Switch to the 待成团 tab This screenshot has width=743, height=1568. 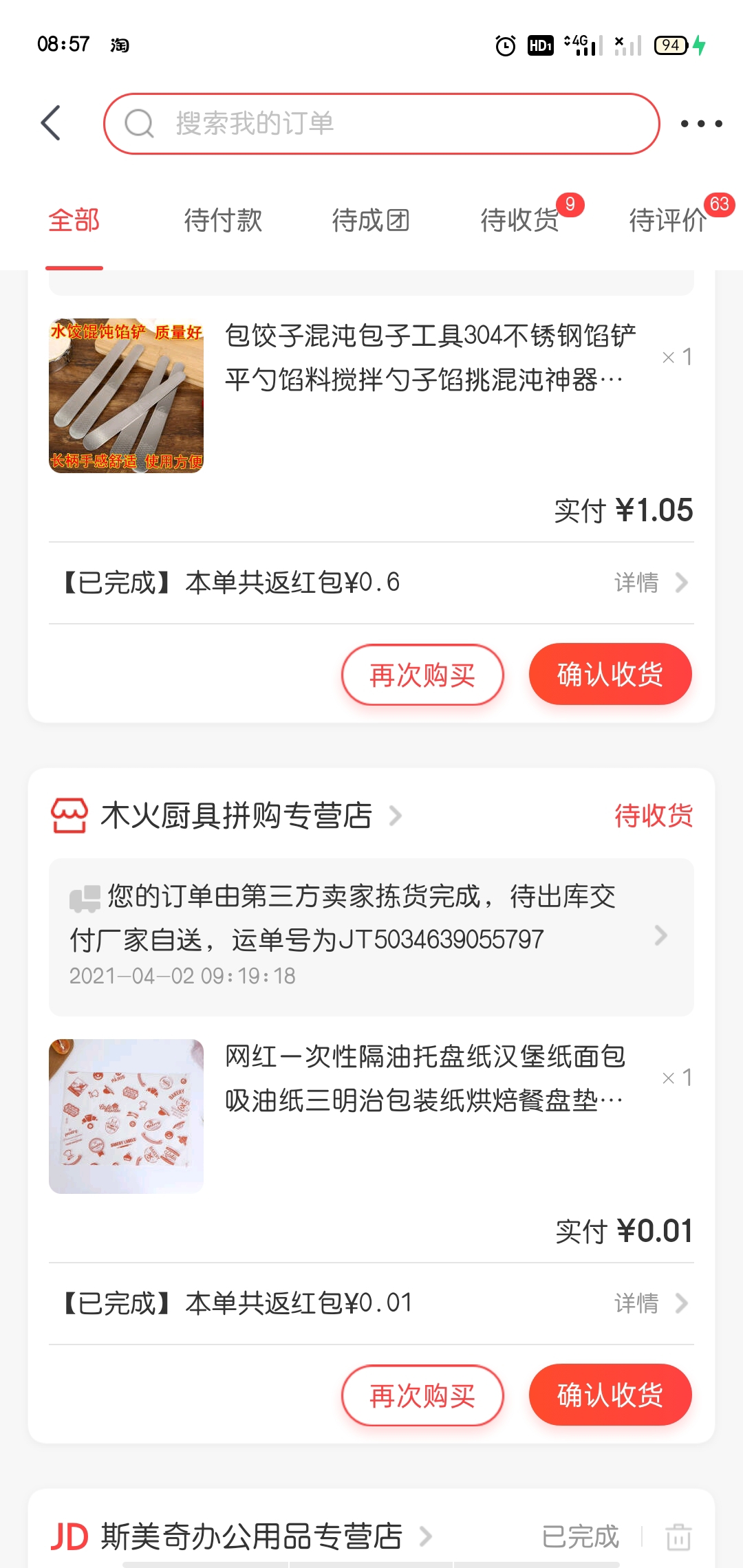pyautogui.click(x=371, y=221)
